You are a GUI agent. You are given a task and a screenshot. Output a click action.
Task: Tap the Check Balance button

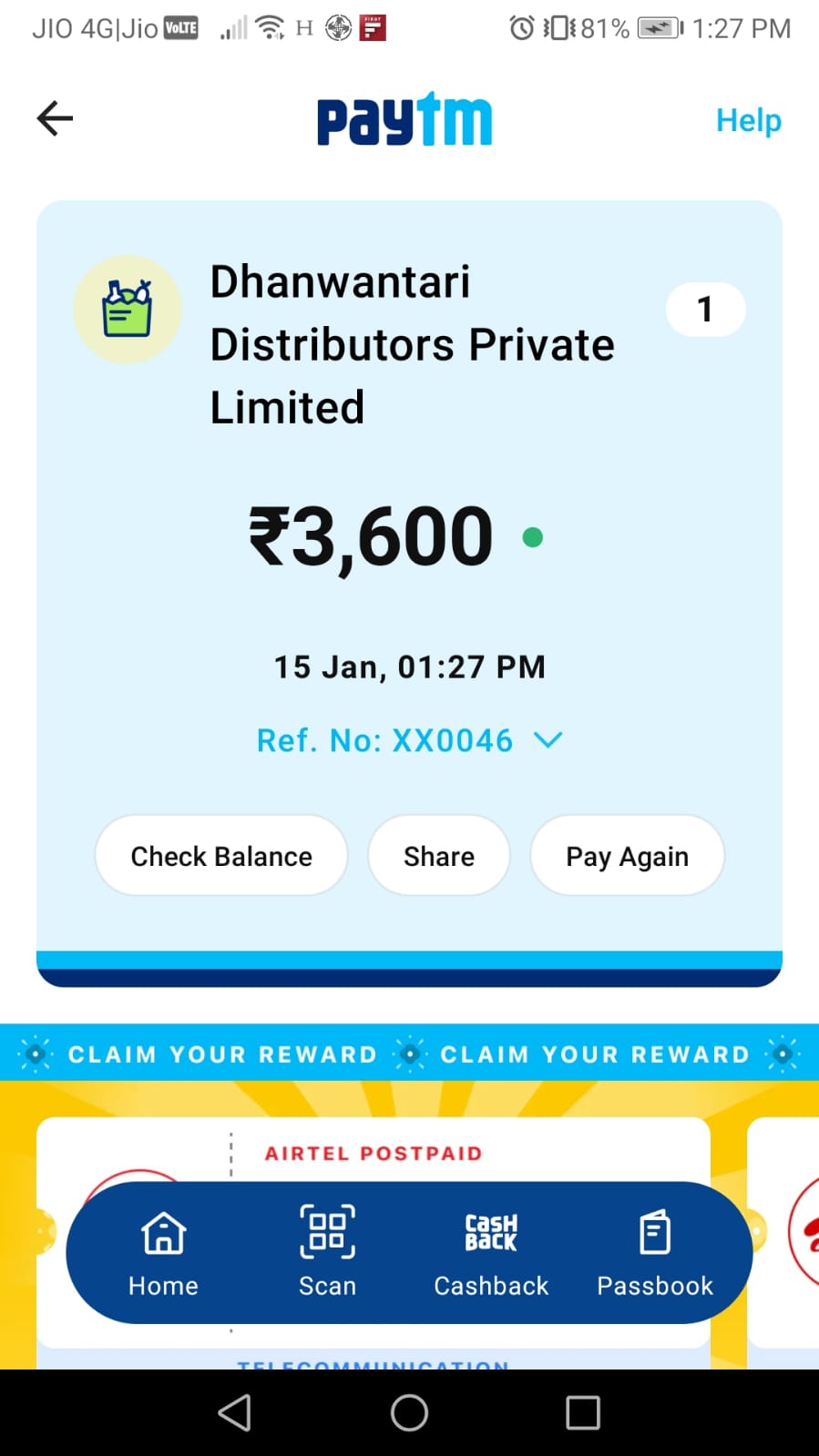click(x=221, y=856)
